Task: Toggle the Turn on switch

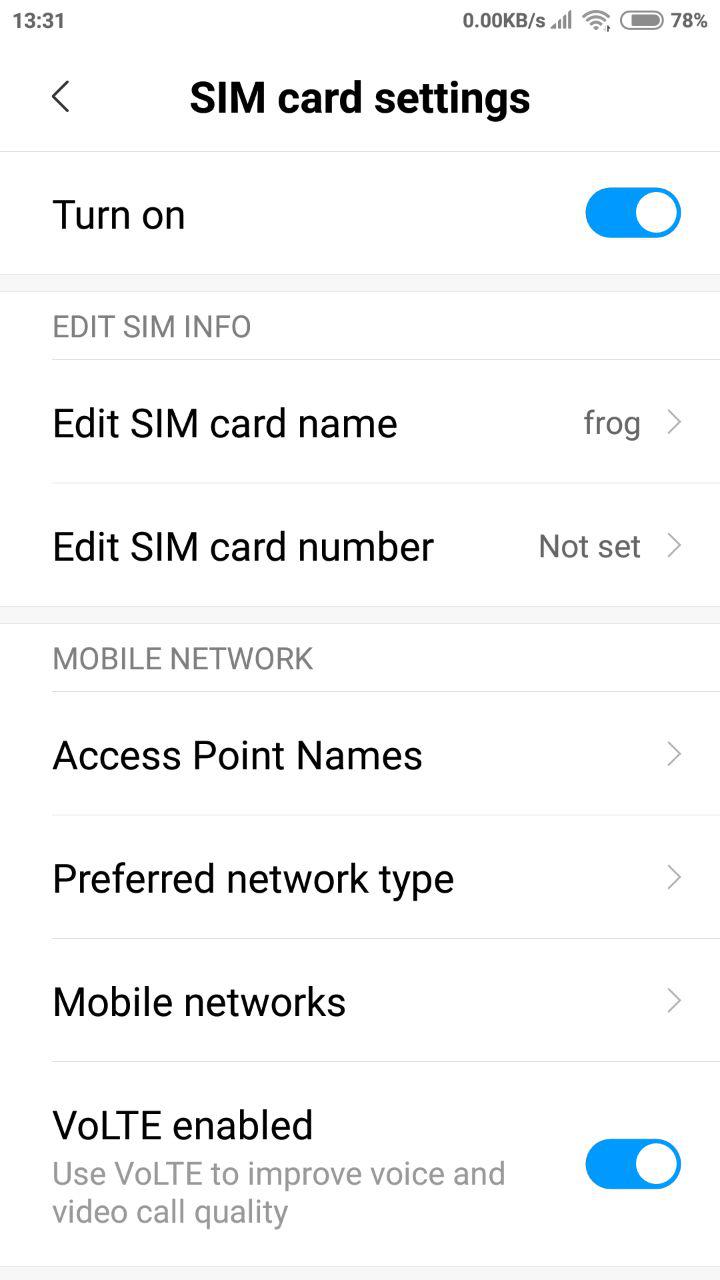Action: coord(633,213)
